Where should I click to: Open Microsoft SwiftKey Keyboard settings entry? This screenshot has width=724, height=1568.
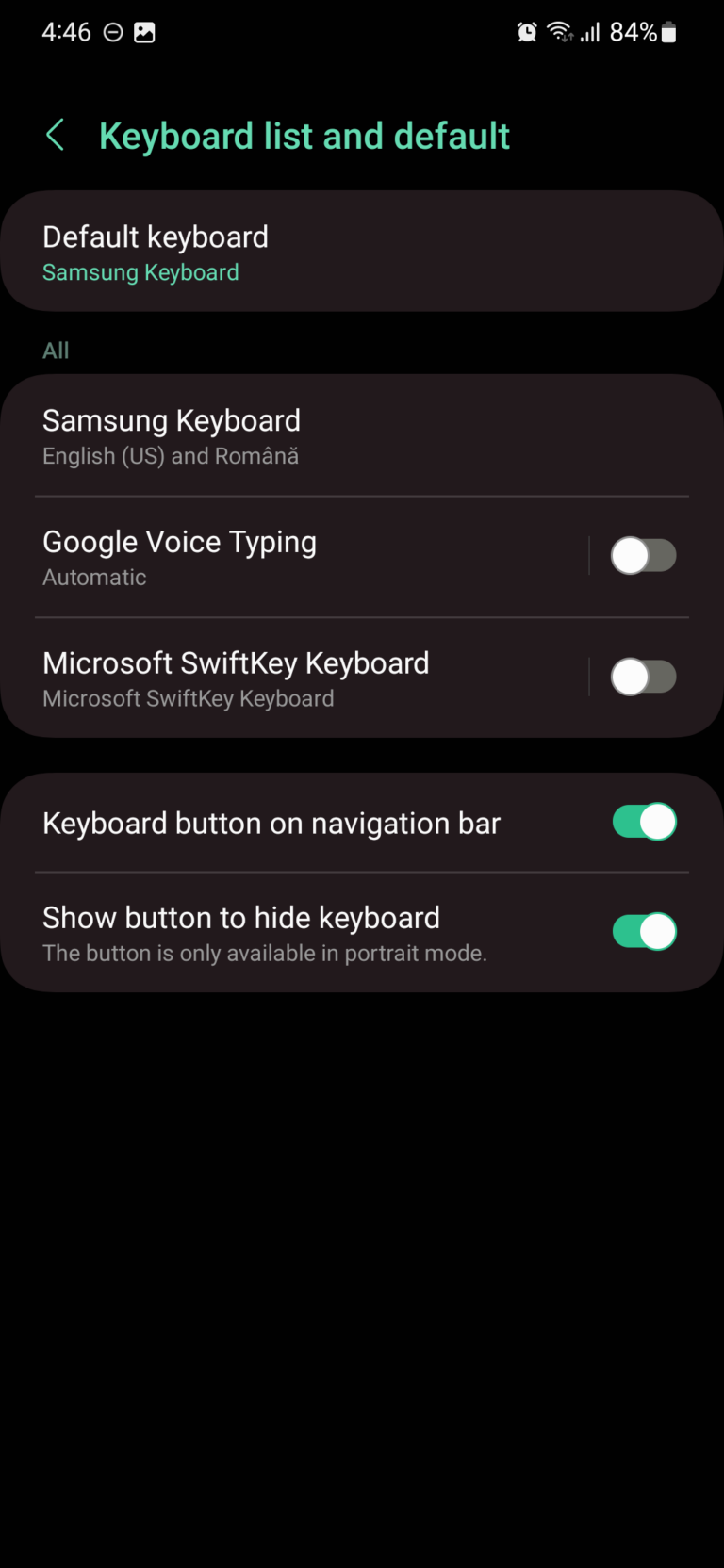(283, 677)
